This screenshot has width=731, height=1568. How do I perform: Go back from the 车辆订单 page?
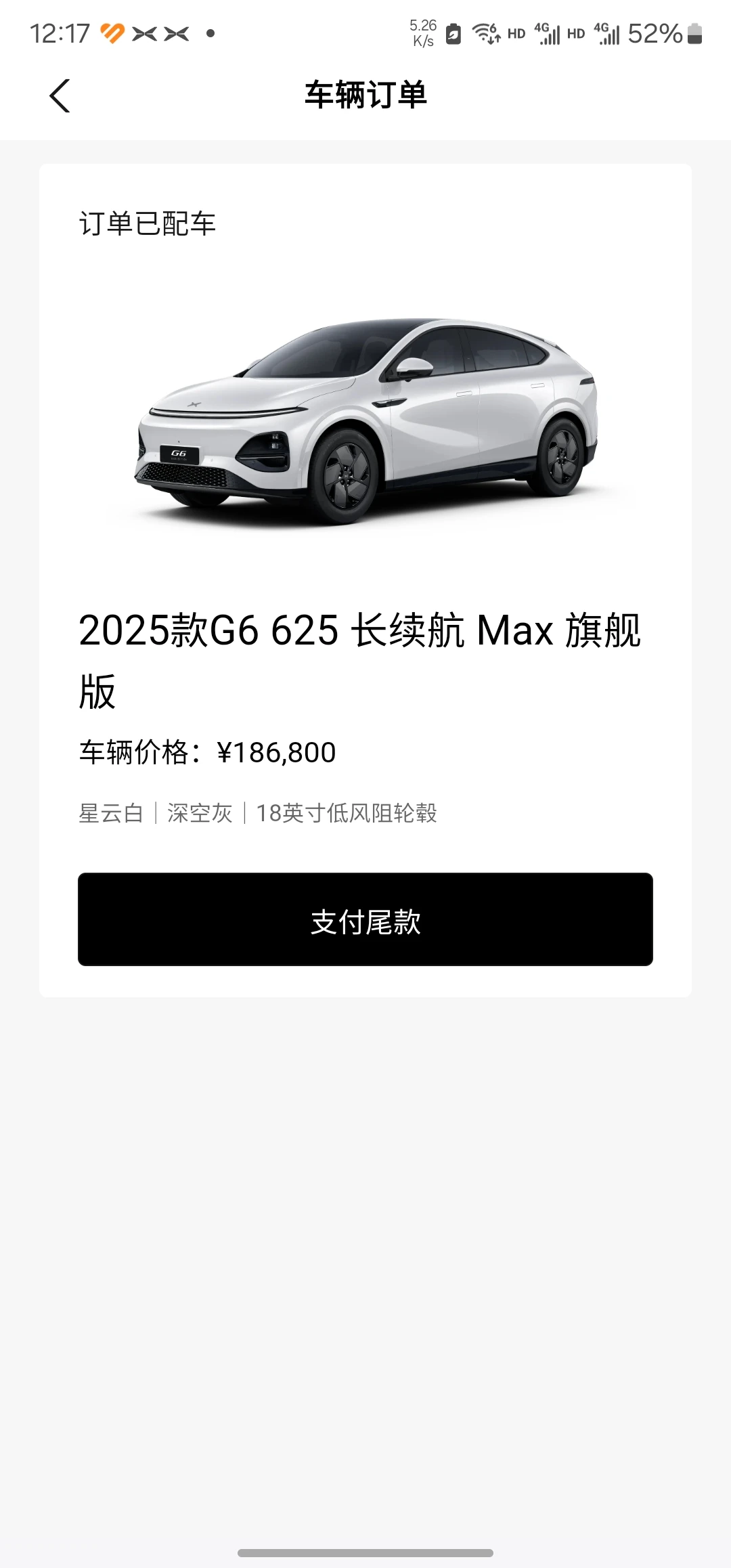click(x=60, y=95)
